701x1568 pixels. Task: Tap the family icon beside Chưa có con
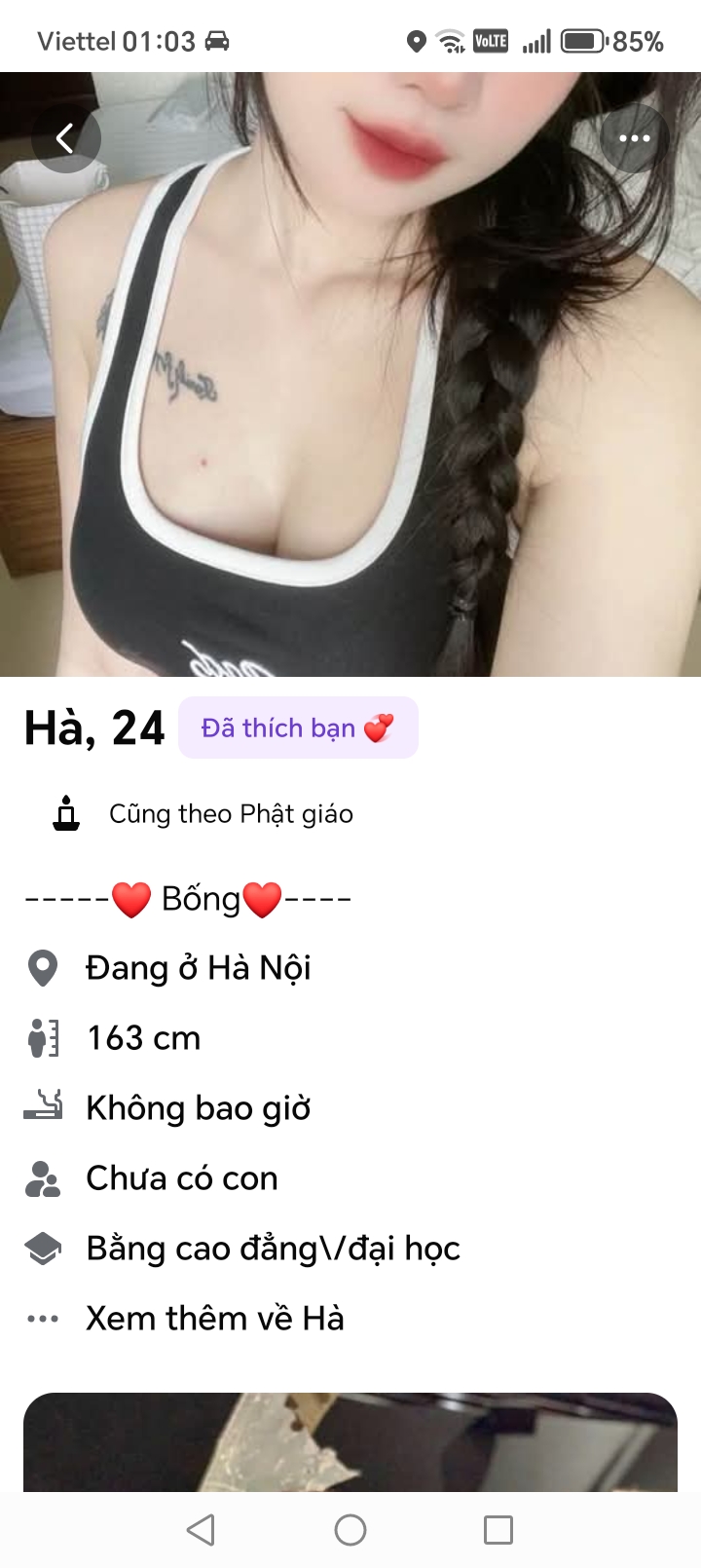[x=42, y=1177]
